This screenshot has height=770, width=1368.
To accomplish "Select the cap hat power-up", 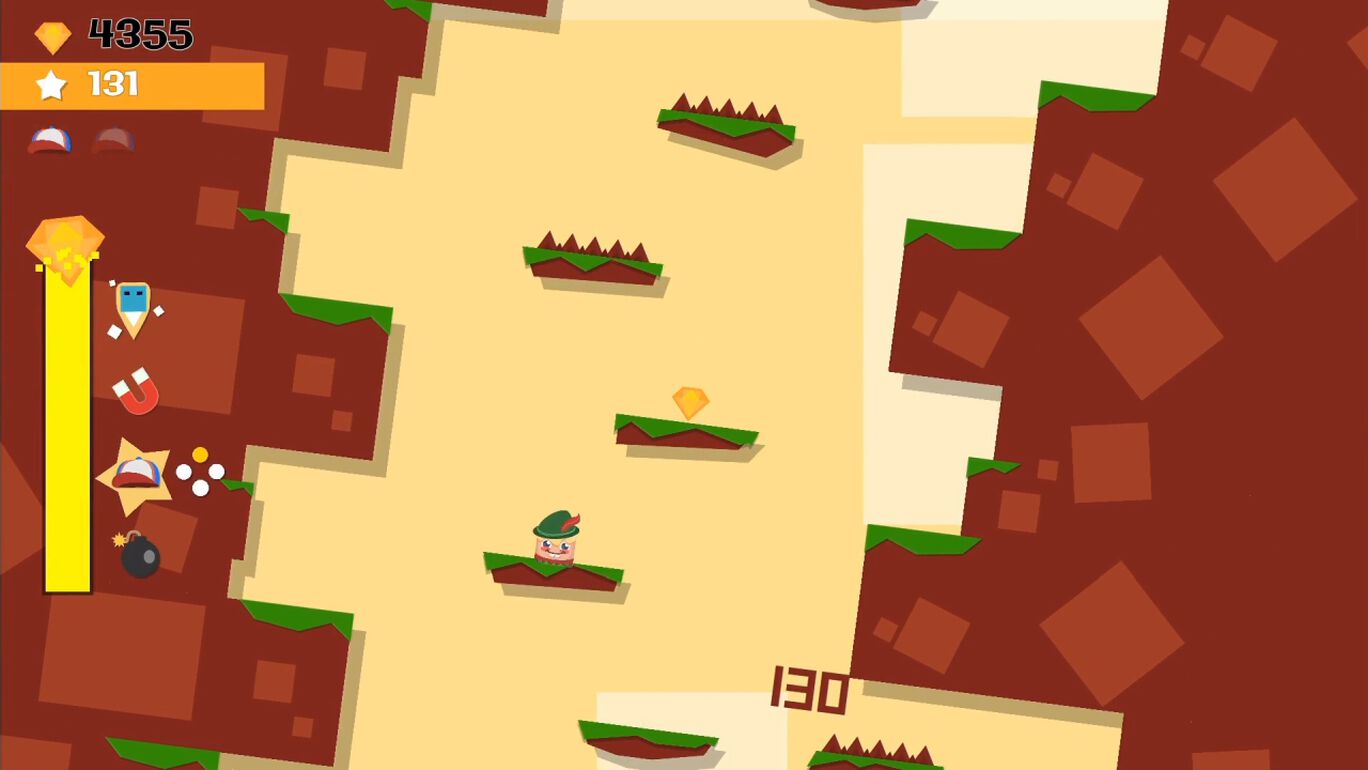I will click(x=137, y=474).
